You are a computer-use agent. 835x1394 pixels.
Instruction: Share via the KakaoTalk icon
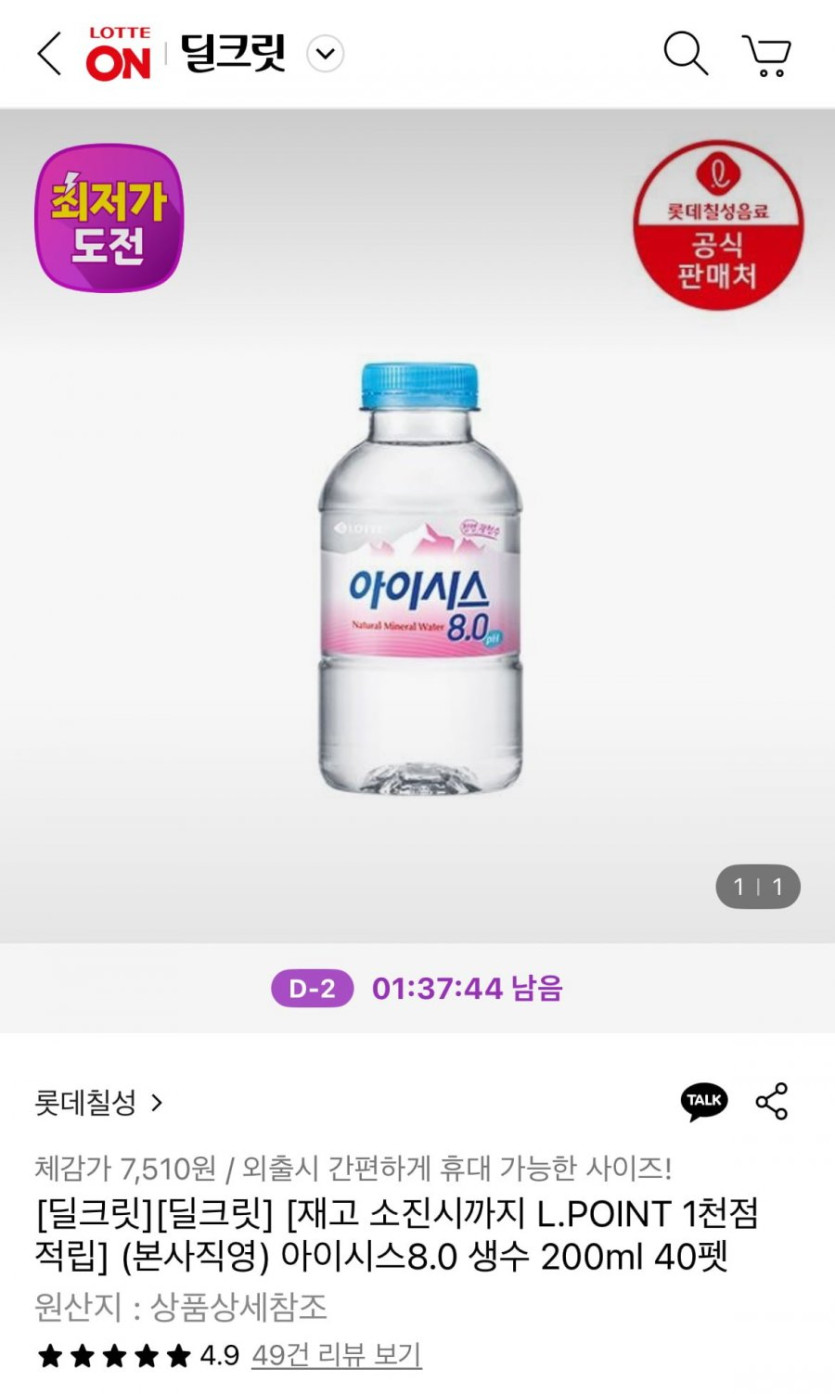pyautogui.click(x=704, y=1101)
